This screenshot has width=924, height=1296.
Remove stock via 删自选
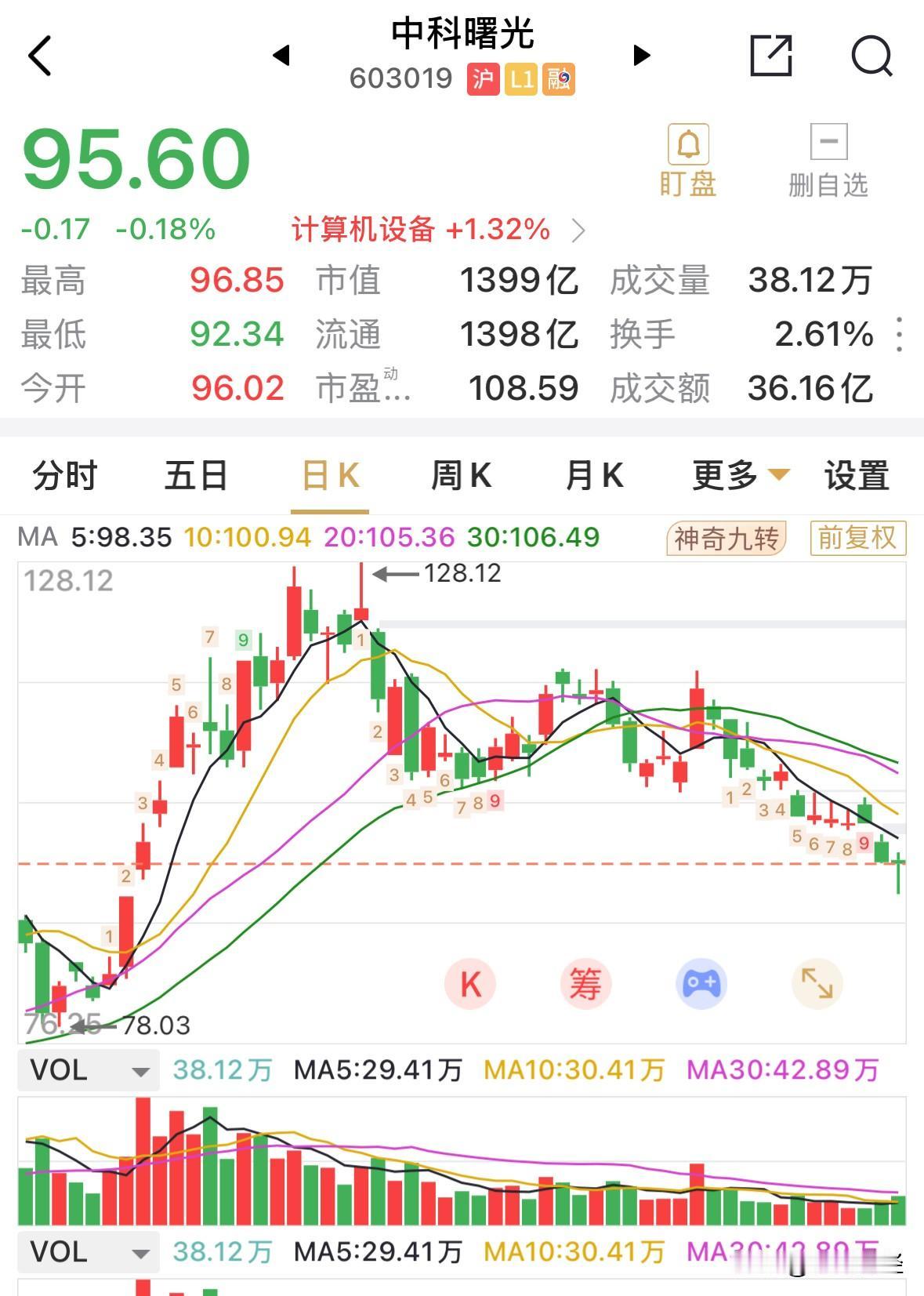coord(828,161)
